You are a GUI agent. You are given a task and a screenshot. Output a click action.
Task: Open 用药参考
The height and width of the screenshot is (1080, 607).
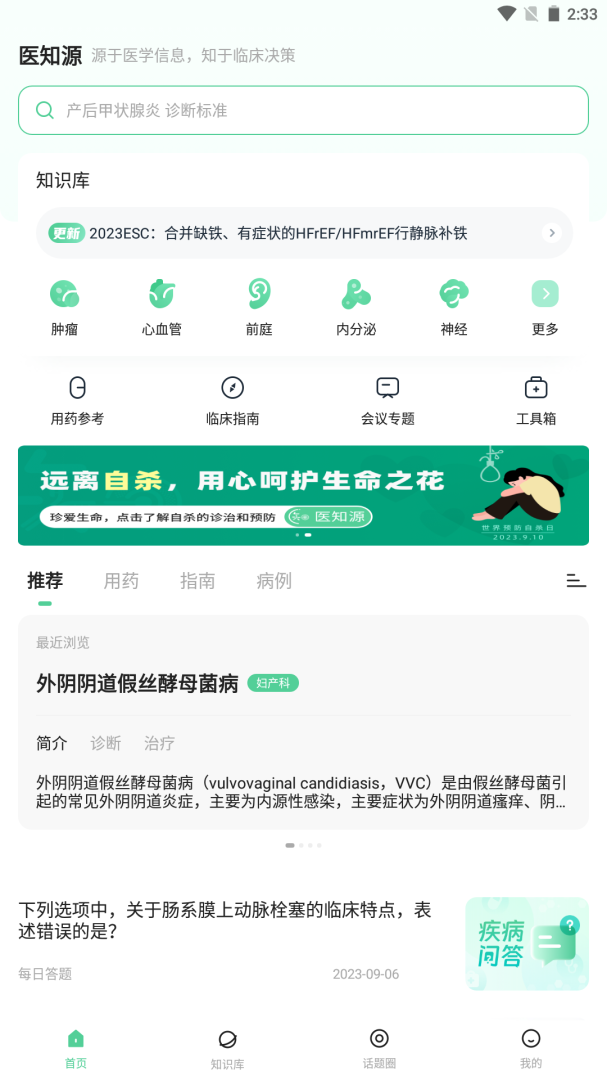77,400
